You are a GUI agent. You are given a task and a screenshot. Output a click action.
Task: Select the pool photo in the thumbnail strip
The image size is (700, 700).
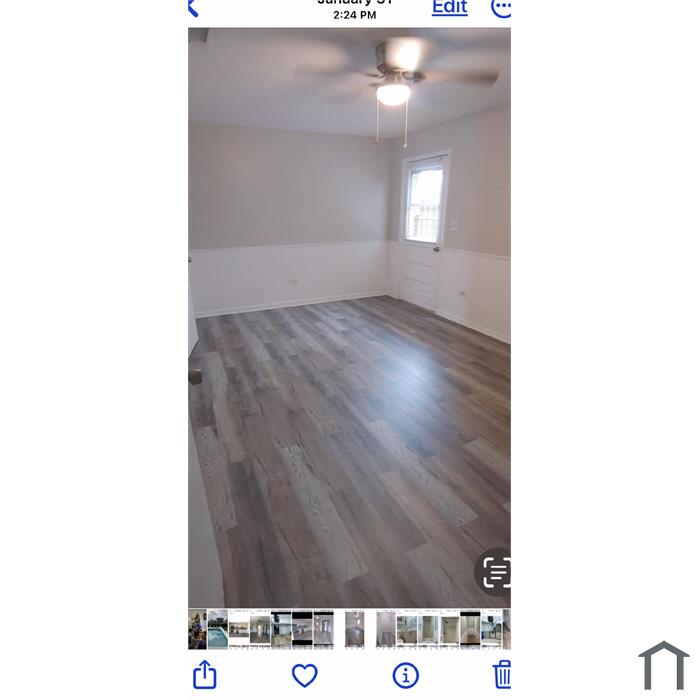(x=218, y=630)
